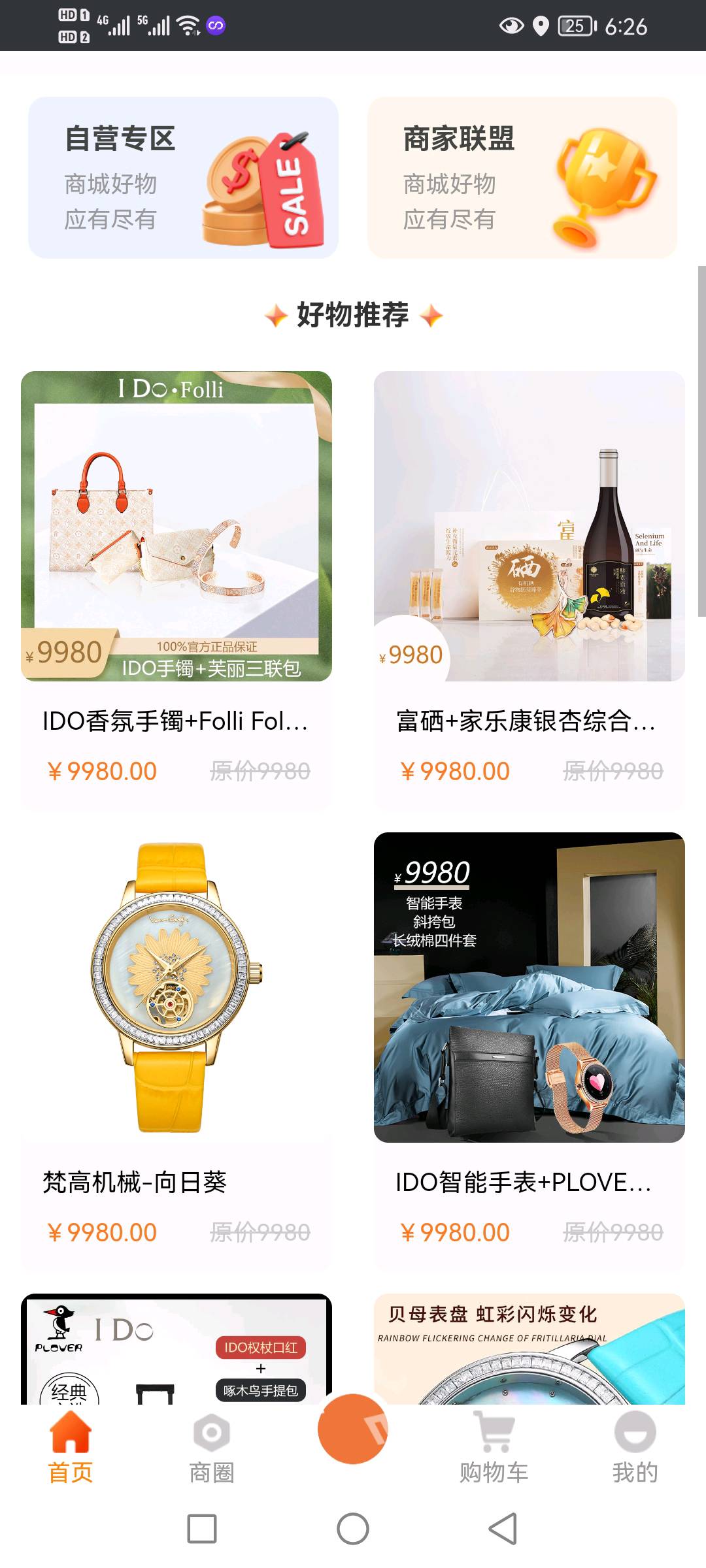Tap the orange center round button
Screen dimensions: 706x1568
(x=353, y=1429)
